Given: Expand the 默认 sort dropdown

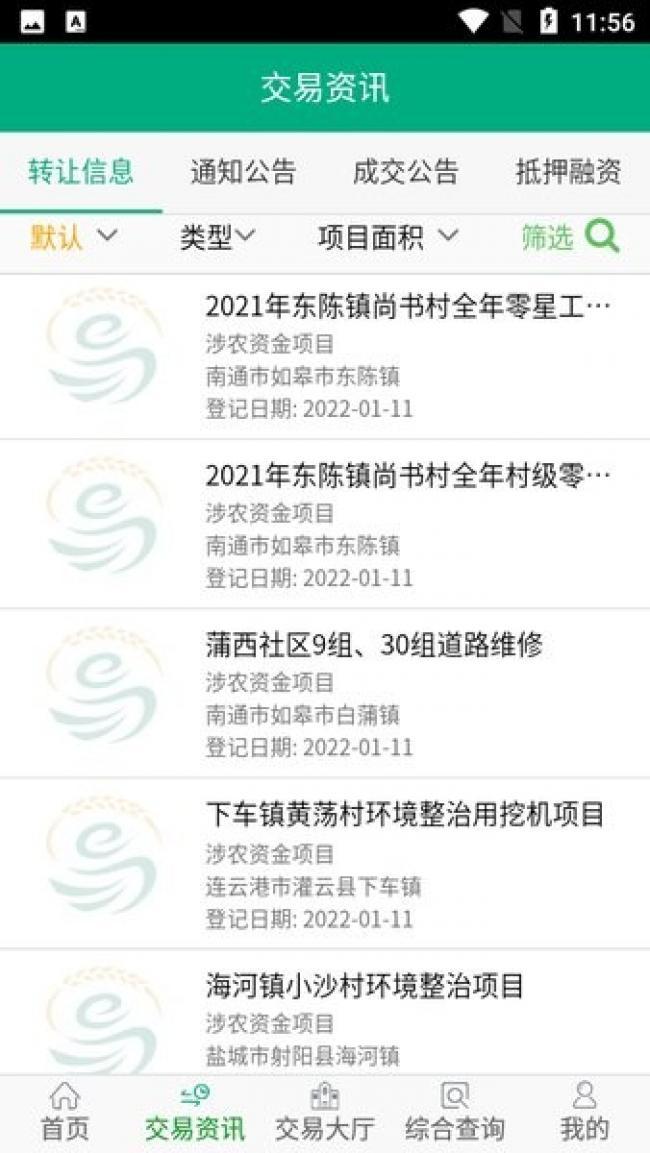Looking at the screenshot, I should pyautogui.click(x=74, y=237).
